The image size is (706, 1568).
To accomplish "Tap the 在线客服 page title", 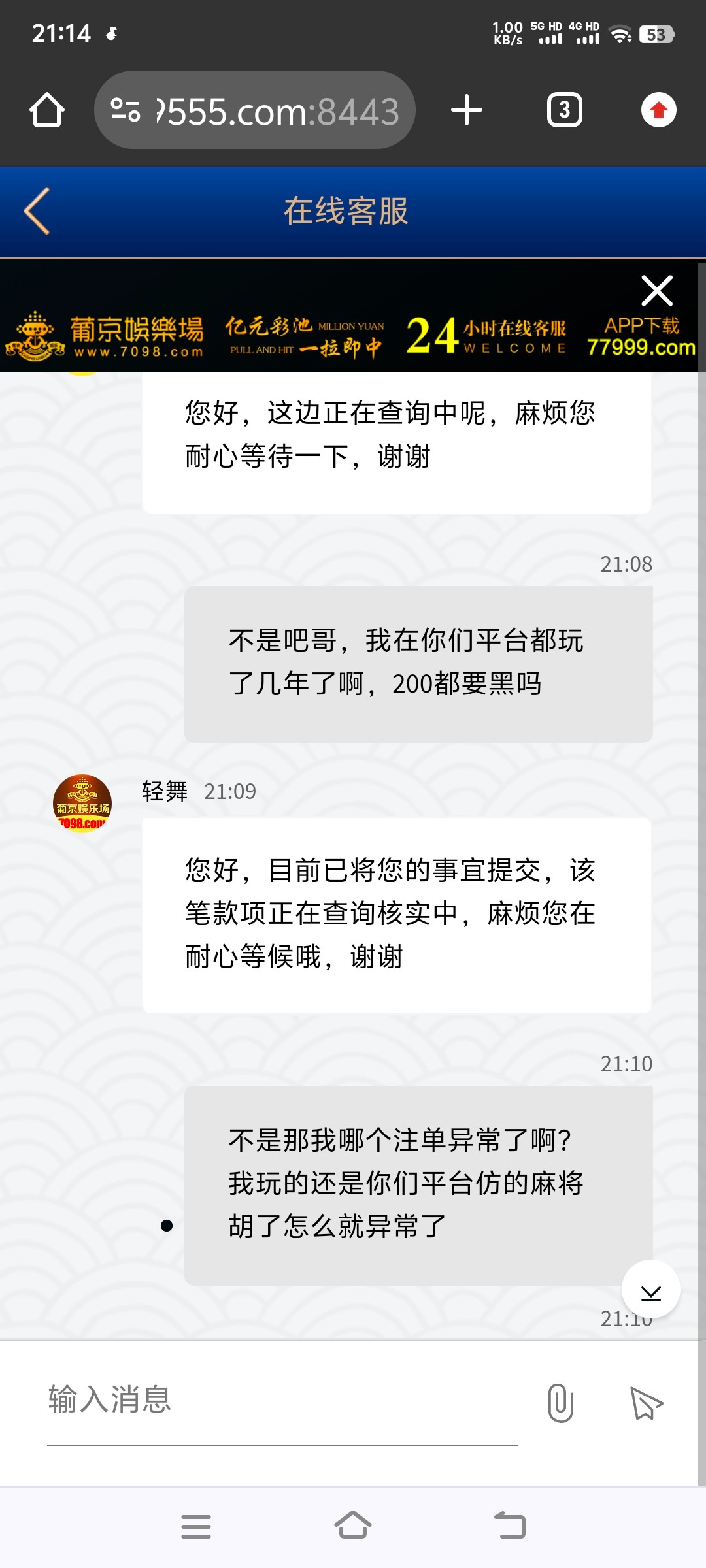I will pos(347,211).
